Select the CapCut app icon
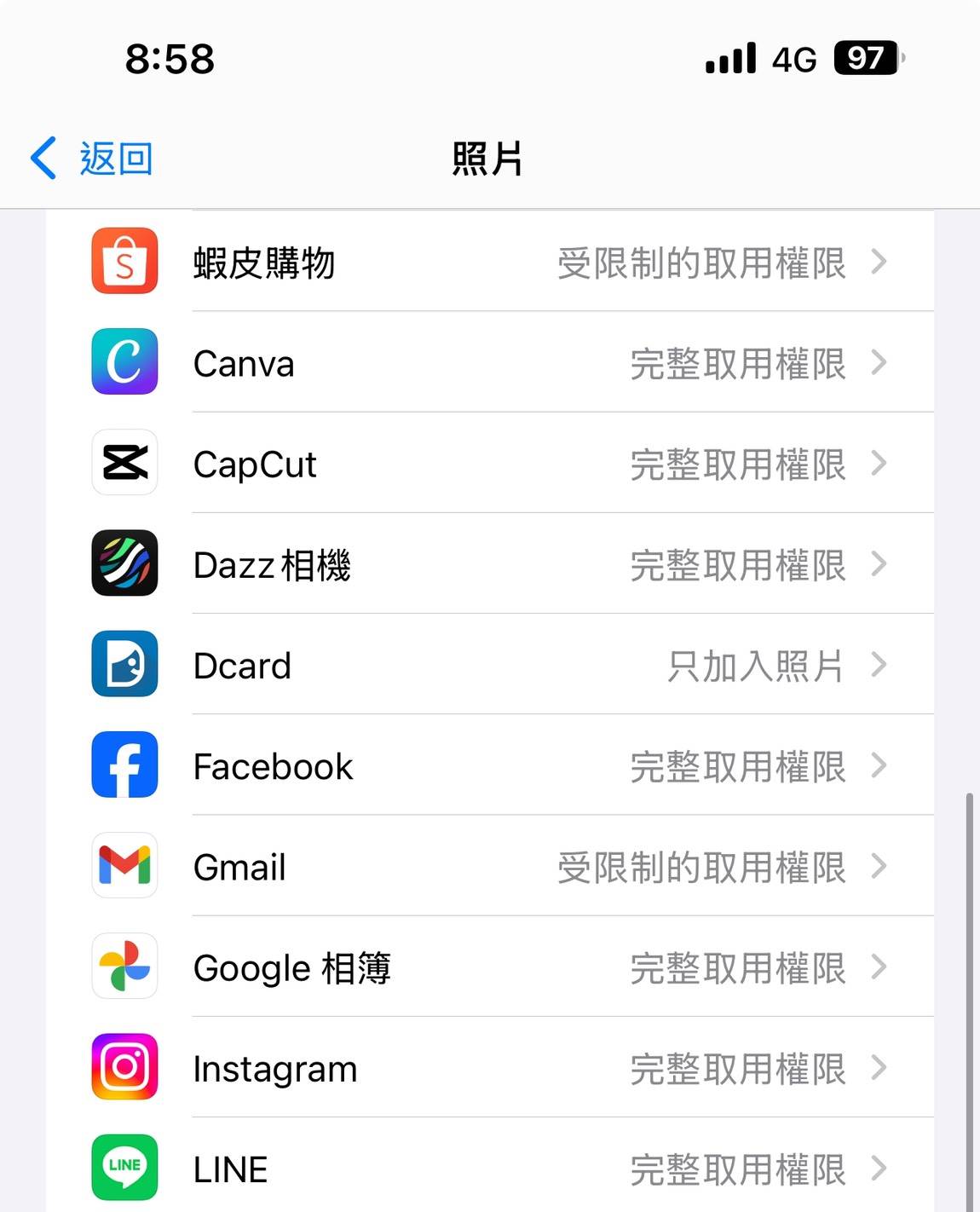This screenshot has height=1212, width=980. 124,463
